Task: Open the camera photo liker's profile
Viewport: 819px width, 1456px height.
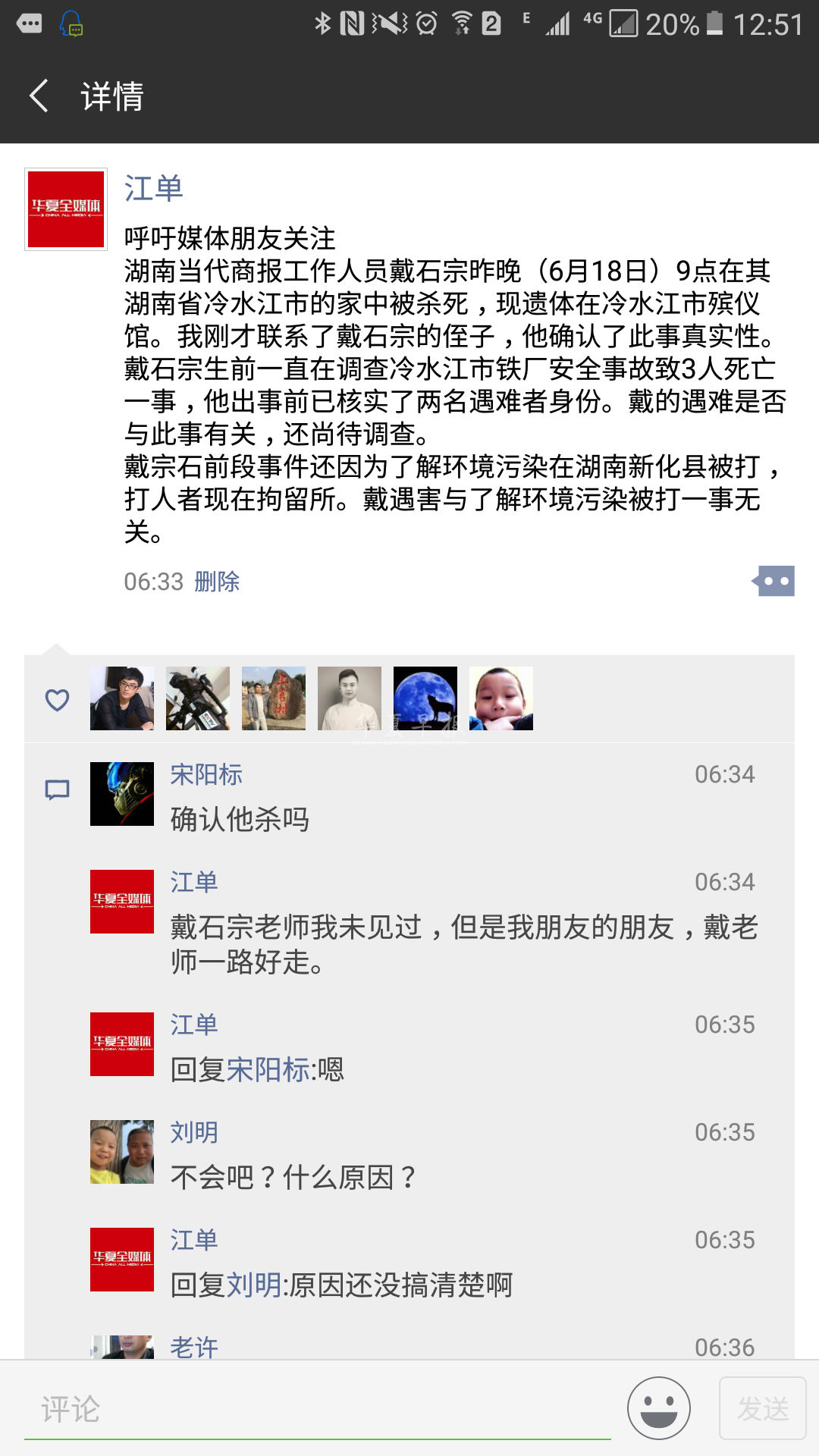Action: (198, 698)
